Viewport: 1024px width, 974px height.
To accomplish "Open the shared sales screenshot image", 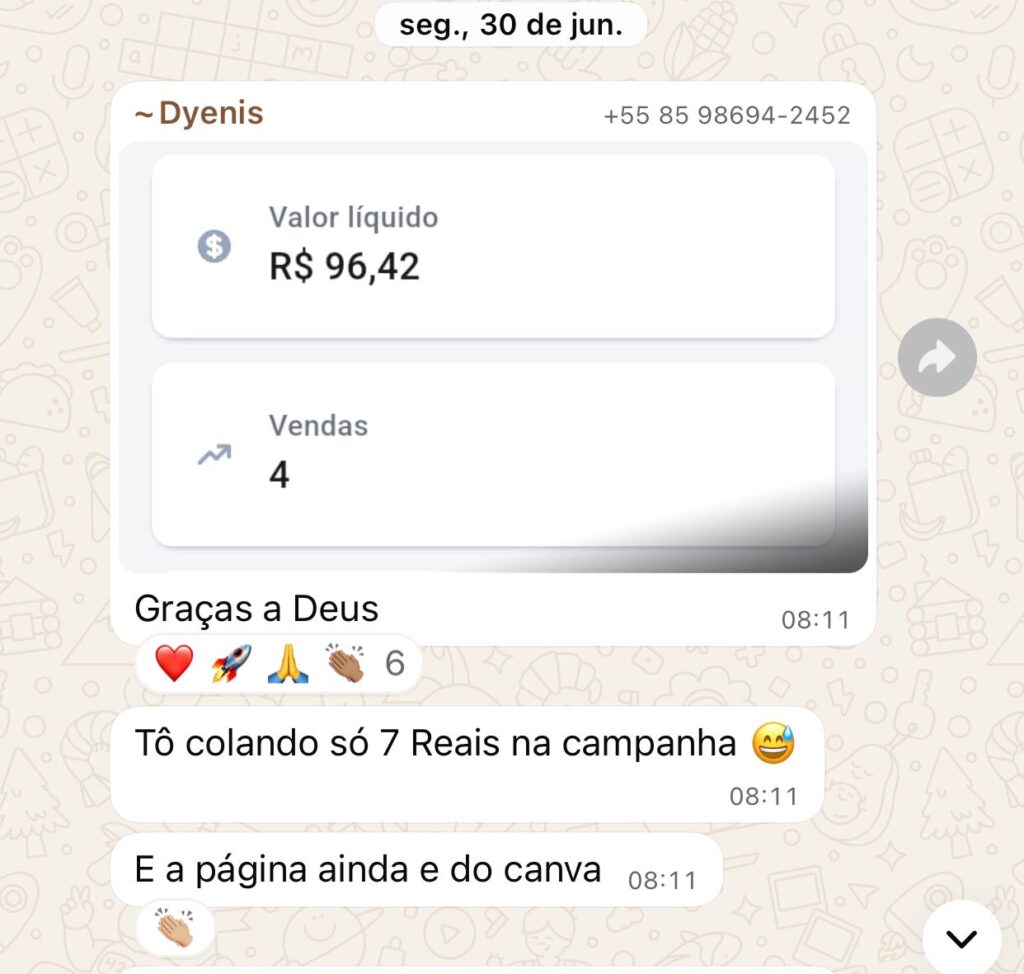I will 493,355.
